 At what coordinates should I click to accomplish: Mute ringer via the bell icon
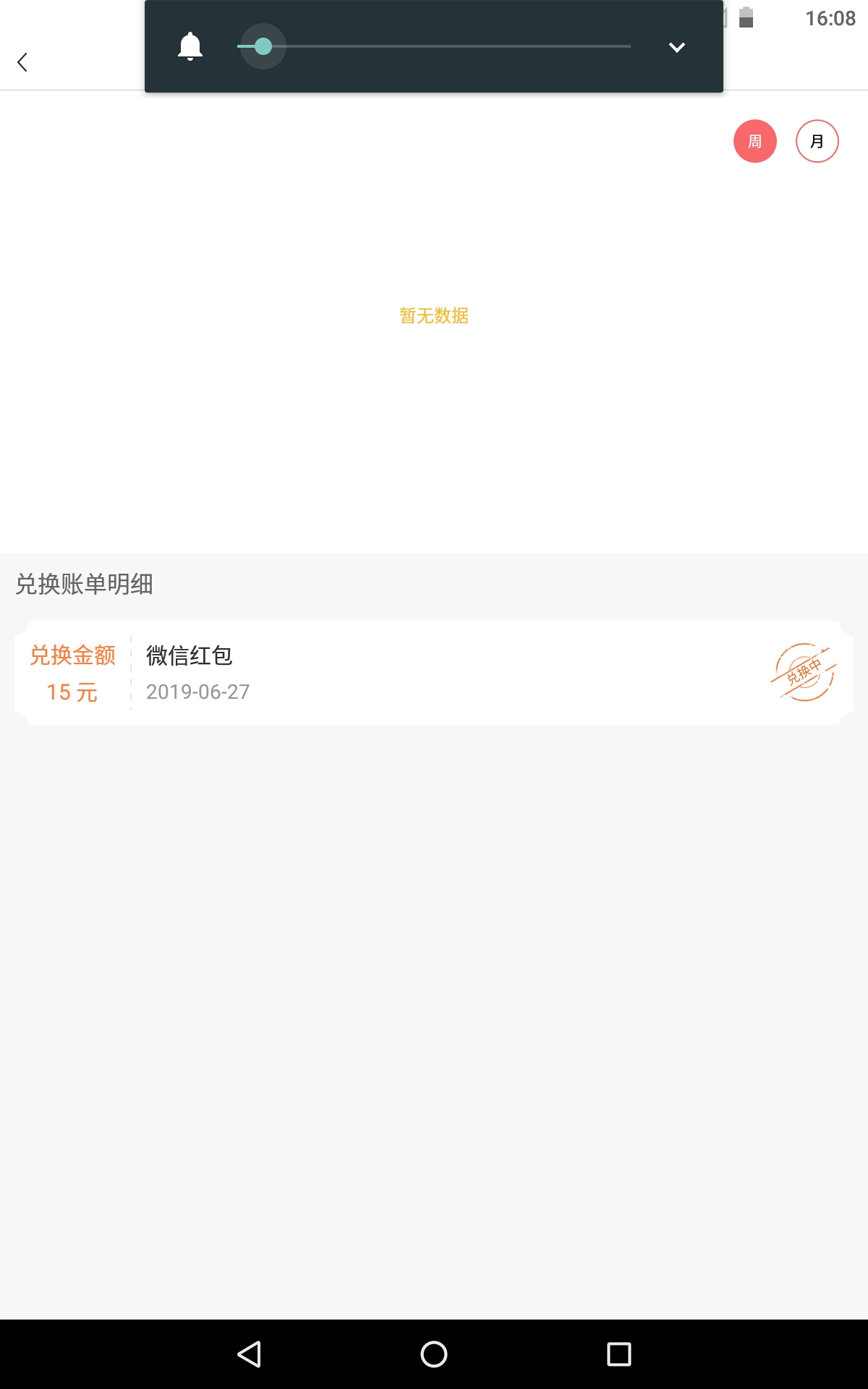190,47
